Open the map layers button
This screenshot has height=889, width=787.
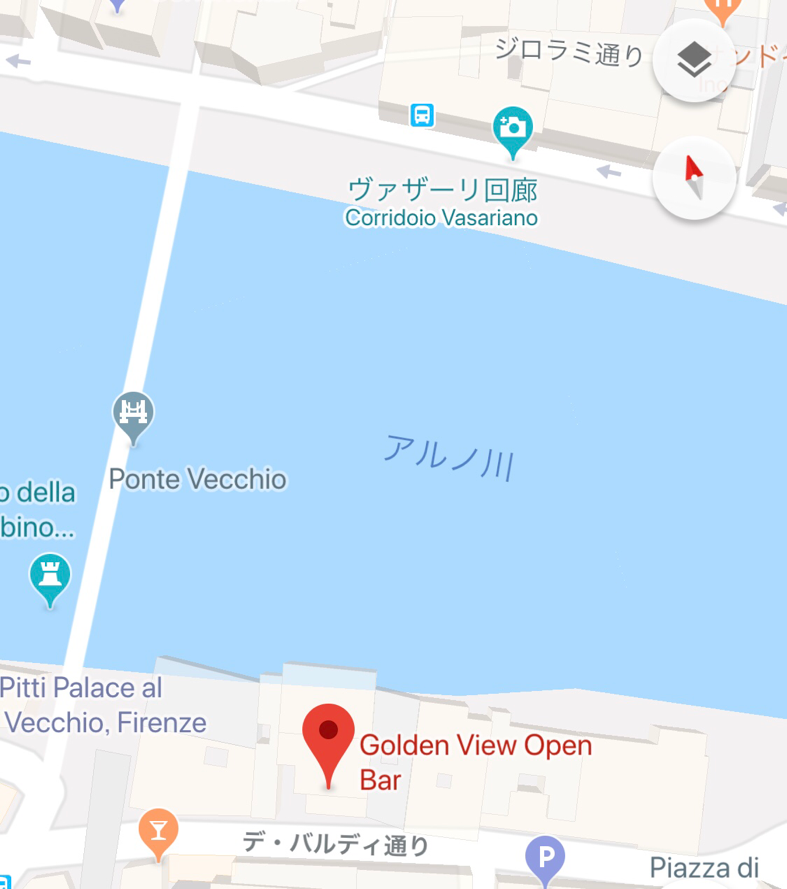coord(694,61)
